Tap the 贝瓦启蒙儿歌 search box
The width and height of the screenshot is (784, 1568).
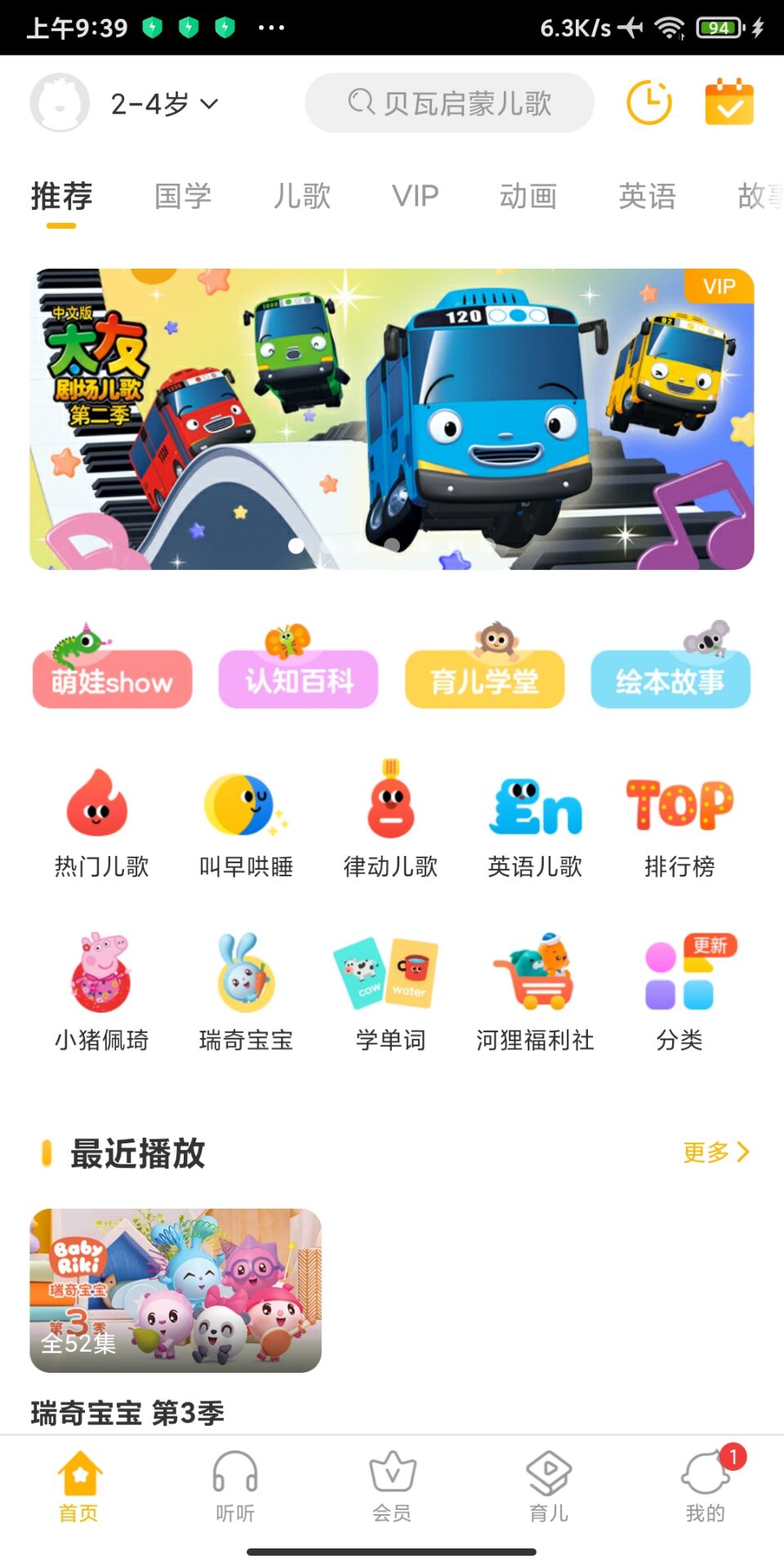point(449,103)
